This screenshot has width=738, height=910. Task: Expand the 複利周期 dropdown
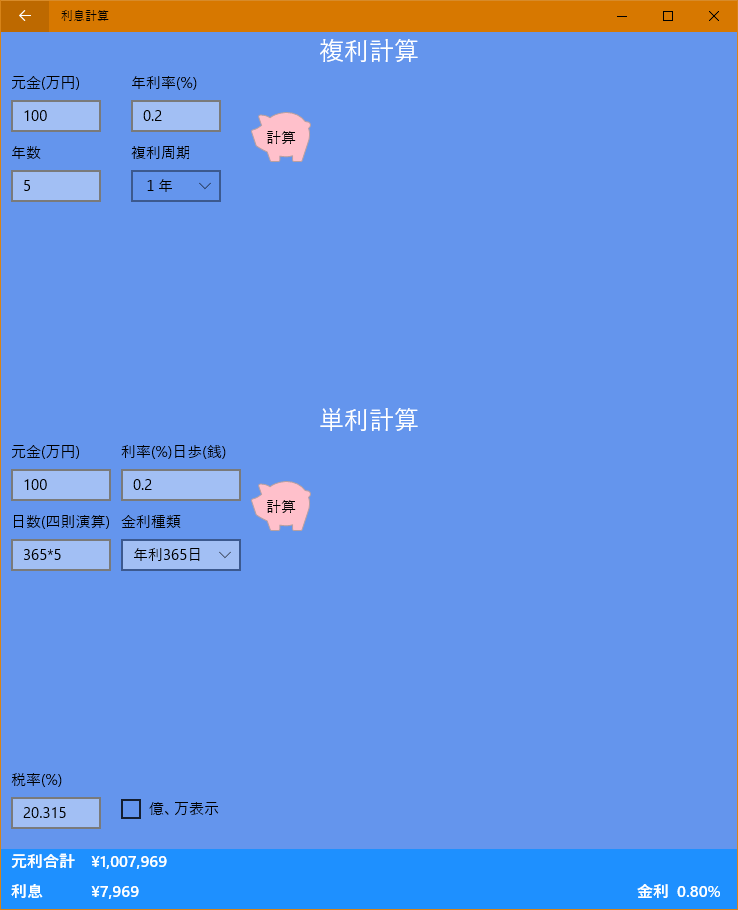click(176, 186)
